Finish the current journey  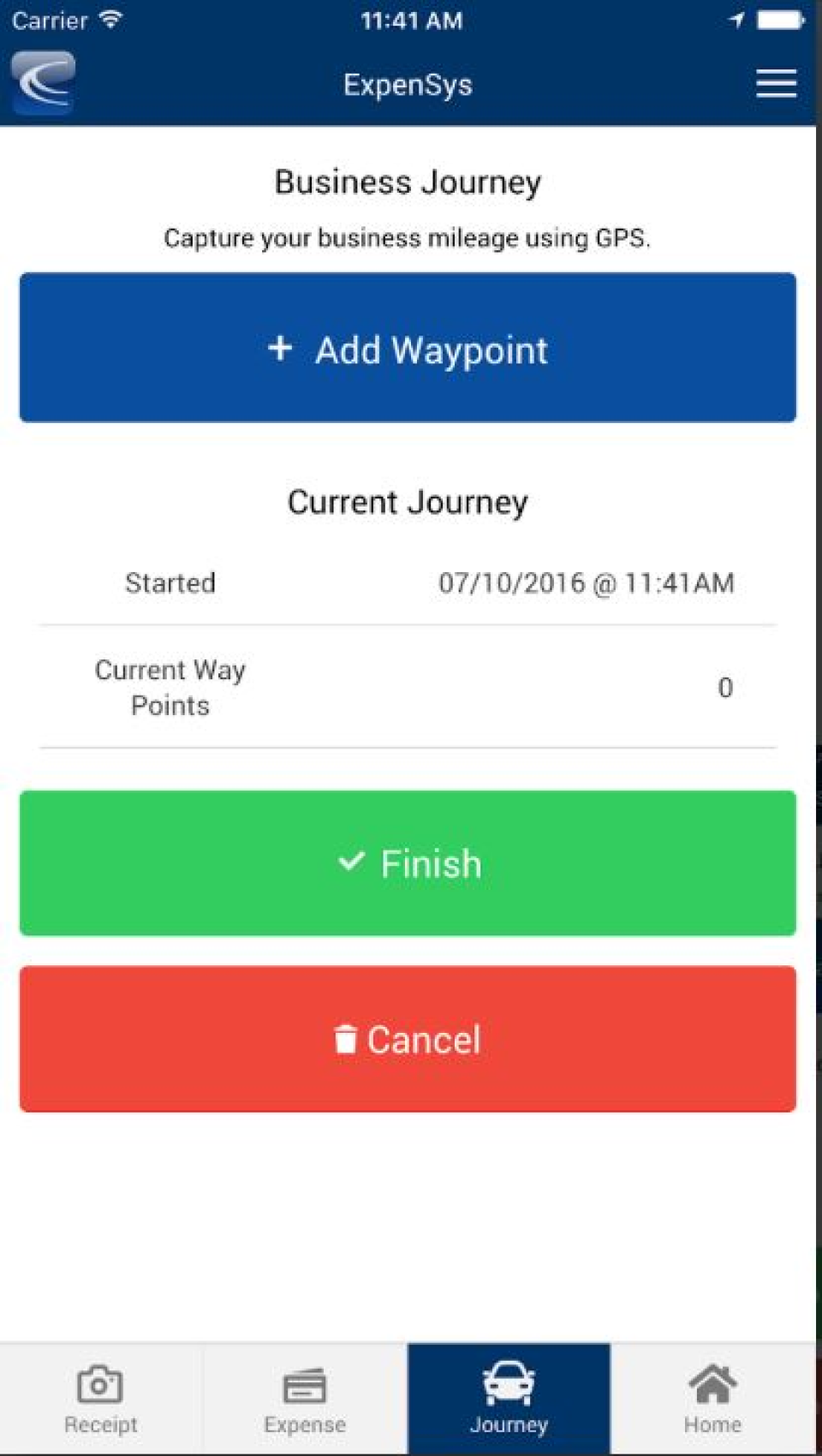click(408, 863)
